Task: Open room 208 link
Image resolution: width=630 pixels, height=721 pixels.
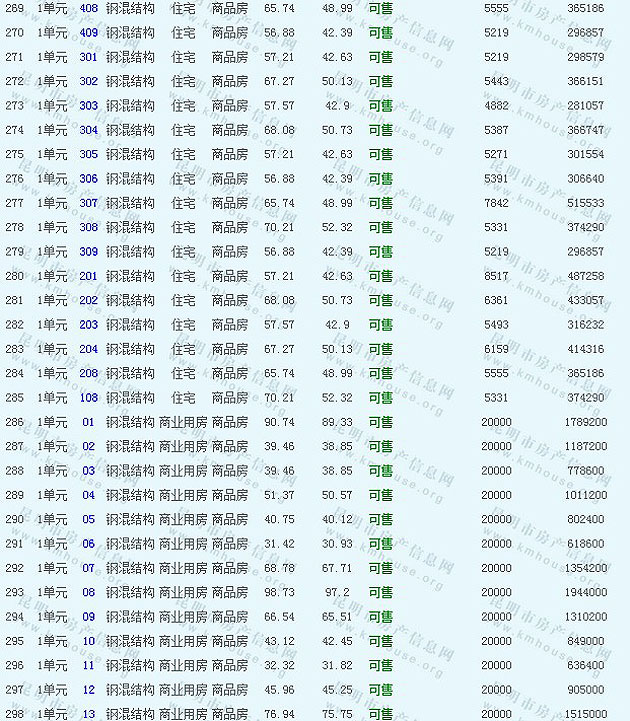Action: (x=88, y=373)
